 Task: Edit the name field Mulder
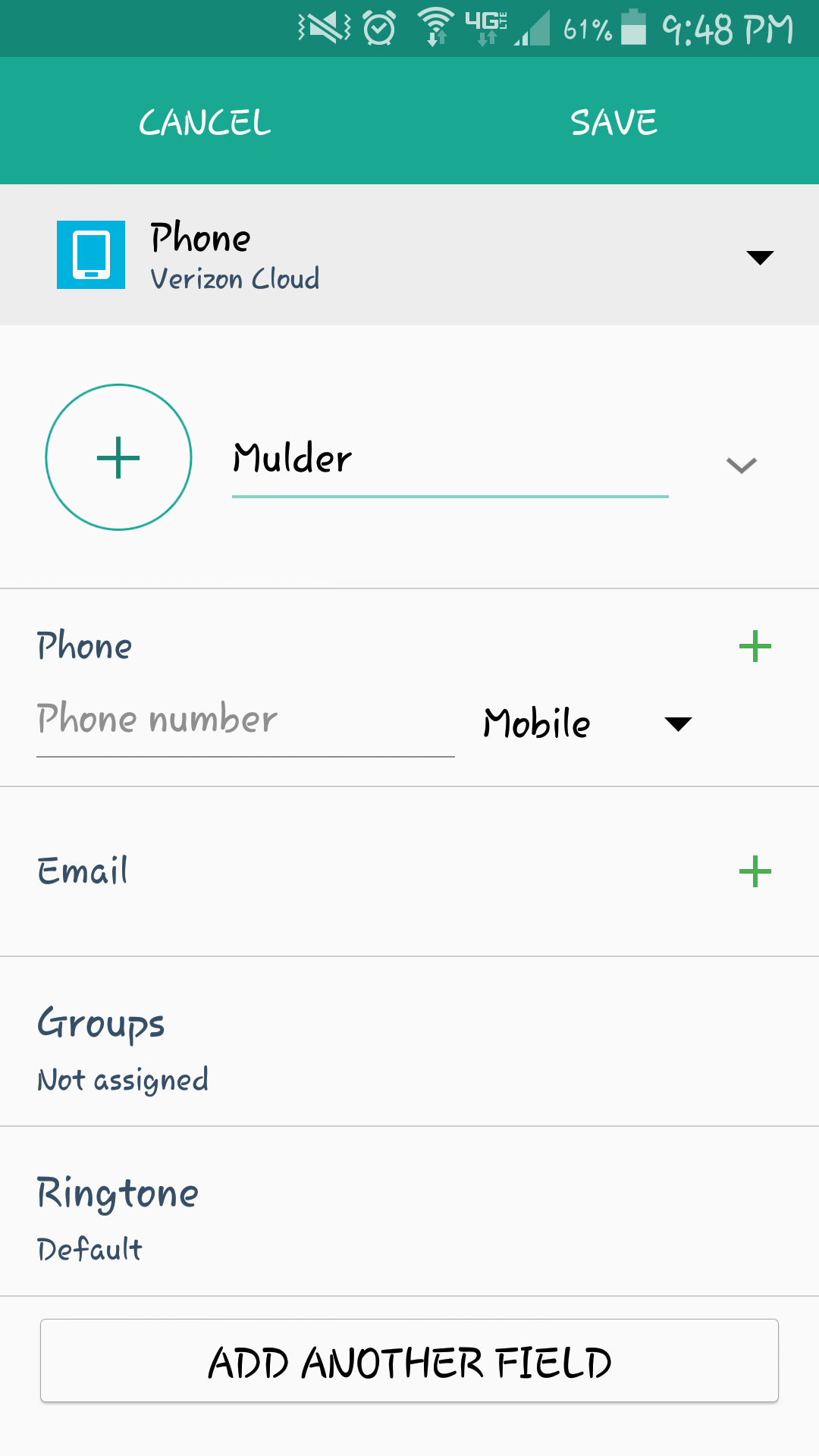(449, 460)
